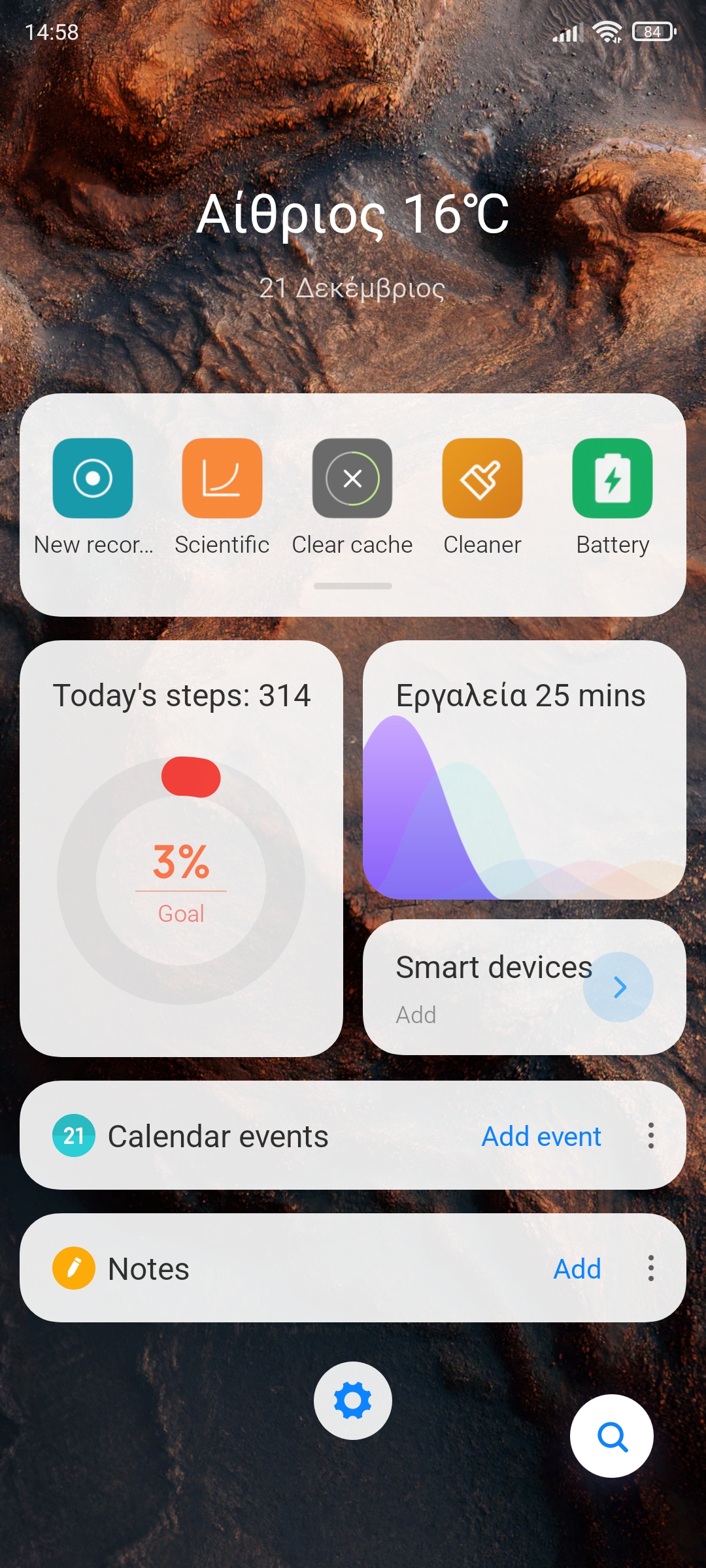The height and width of the screenshot is (1568, 706).
Task: Open the weather details at top
Action: [x=353, y=214]
